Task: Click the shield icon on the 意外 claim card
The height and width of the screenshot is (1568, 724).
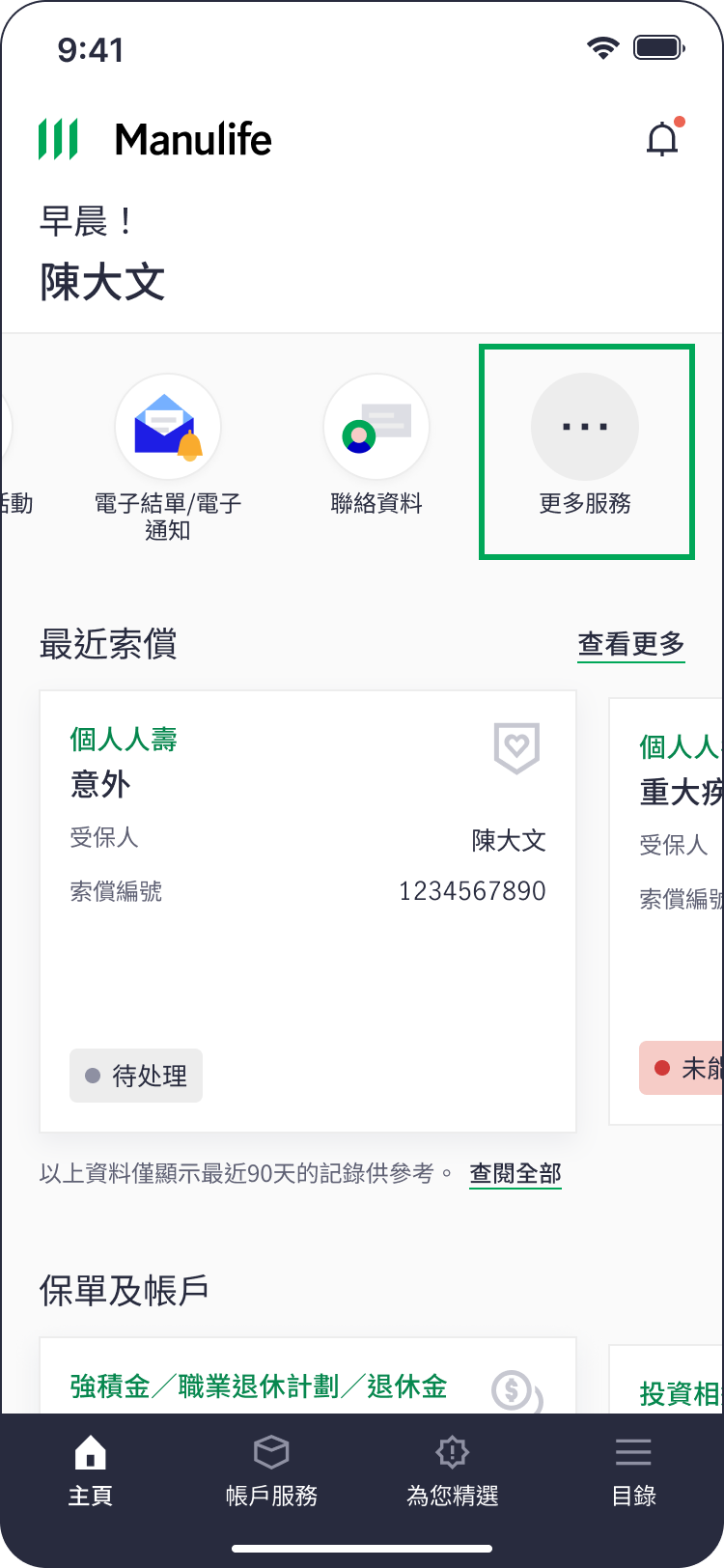Action: pos(517,746)
